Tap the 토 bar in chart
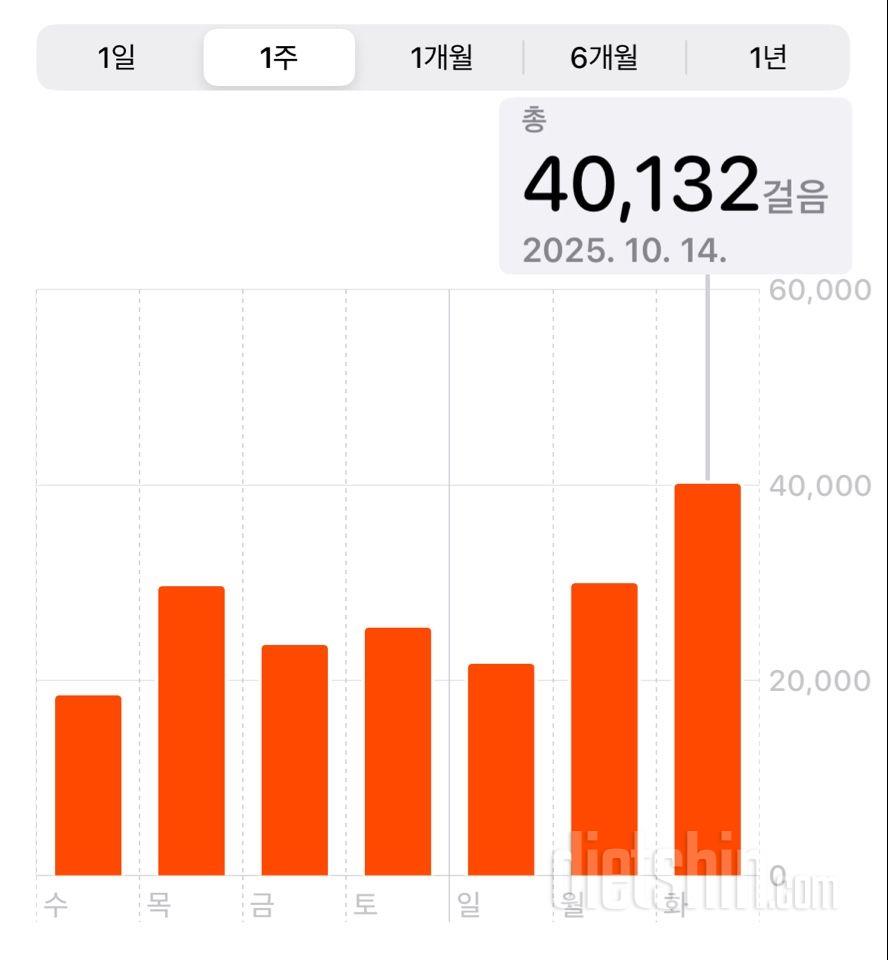 click(398, 751)
